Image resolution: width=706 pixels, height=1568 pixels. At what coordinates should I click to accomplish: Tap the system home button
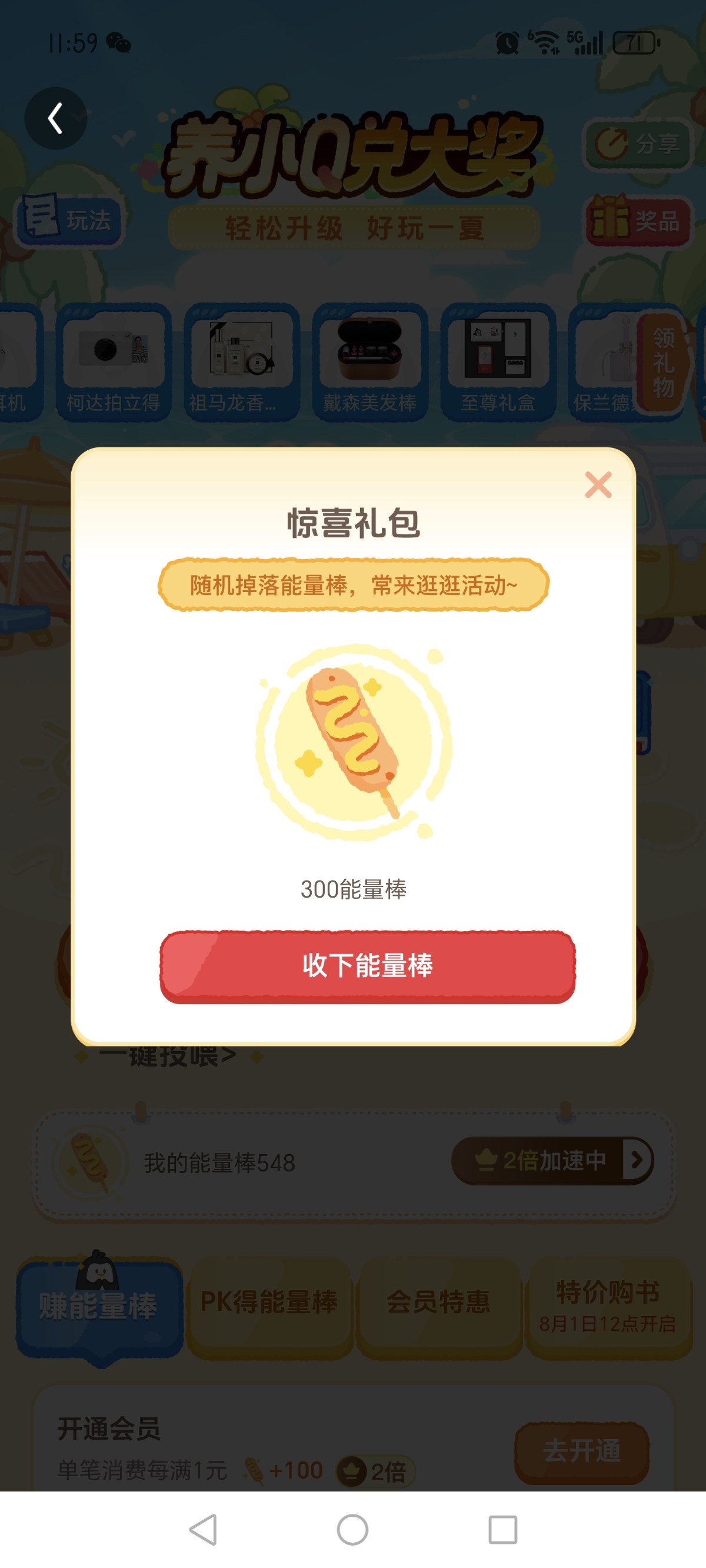coord(352,1530)
